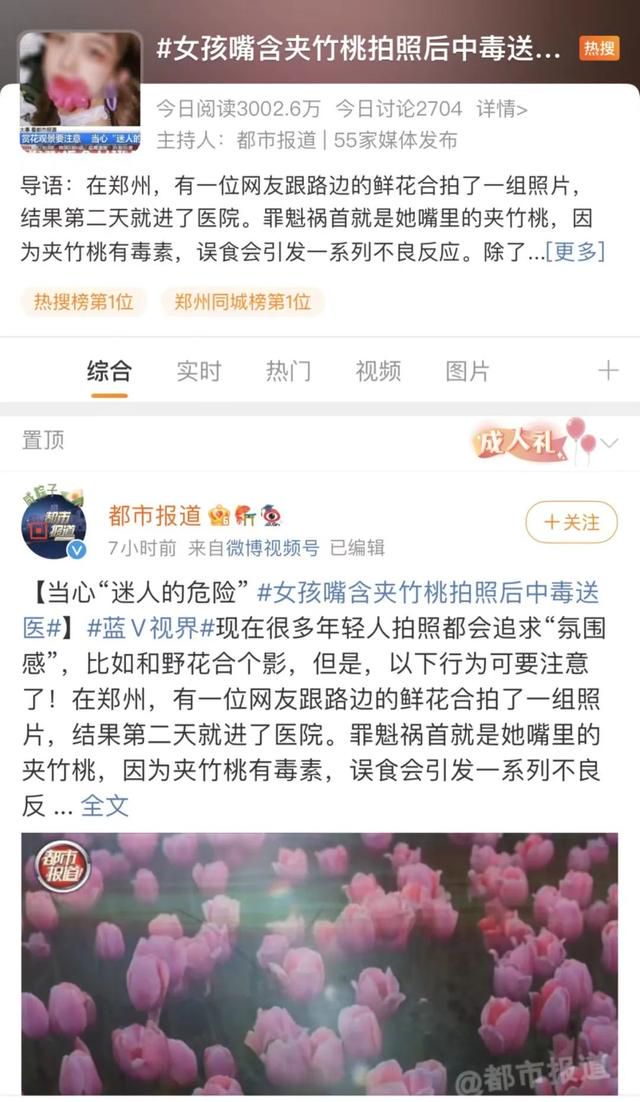Show the full post with 全文
This screenshot has height=1102, width=640.
pos(105,805)
